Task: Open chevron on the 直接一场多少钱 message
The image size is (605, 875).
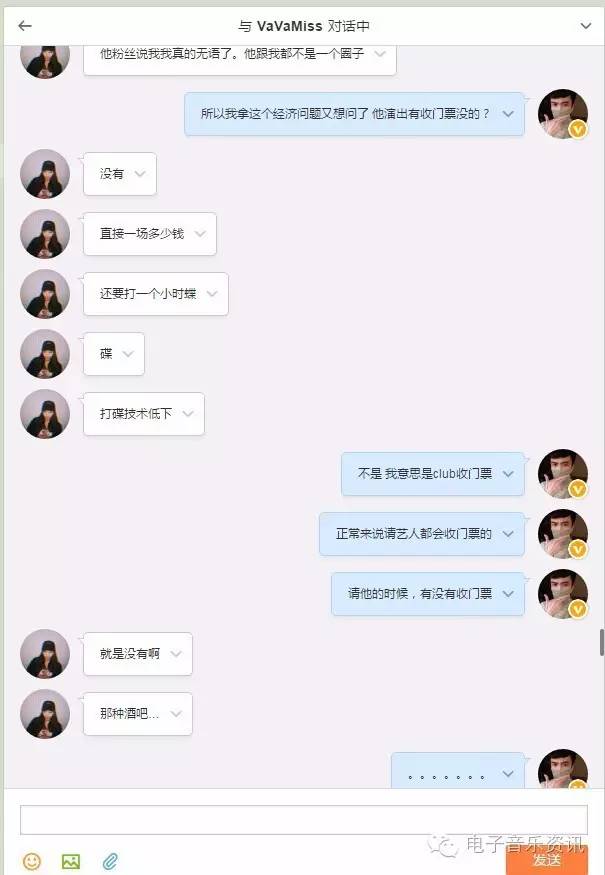Action: [200, 234]
